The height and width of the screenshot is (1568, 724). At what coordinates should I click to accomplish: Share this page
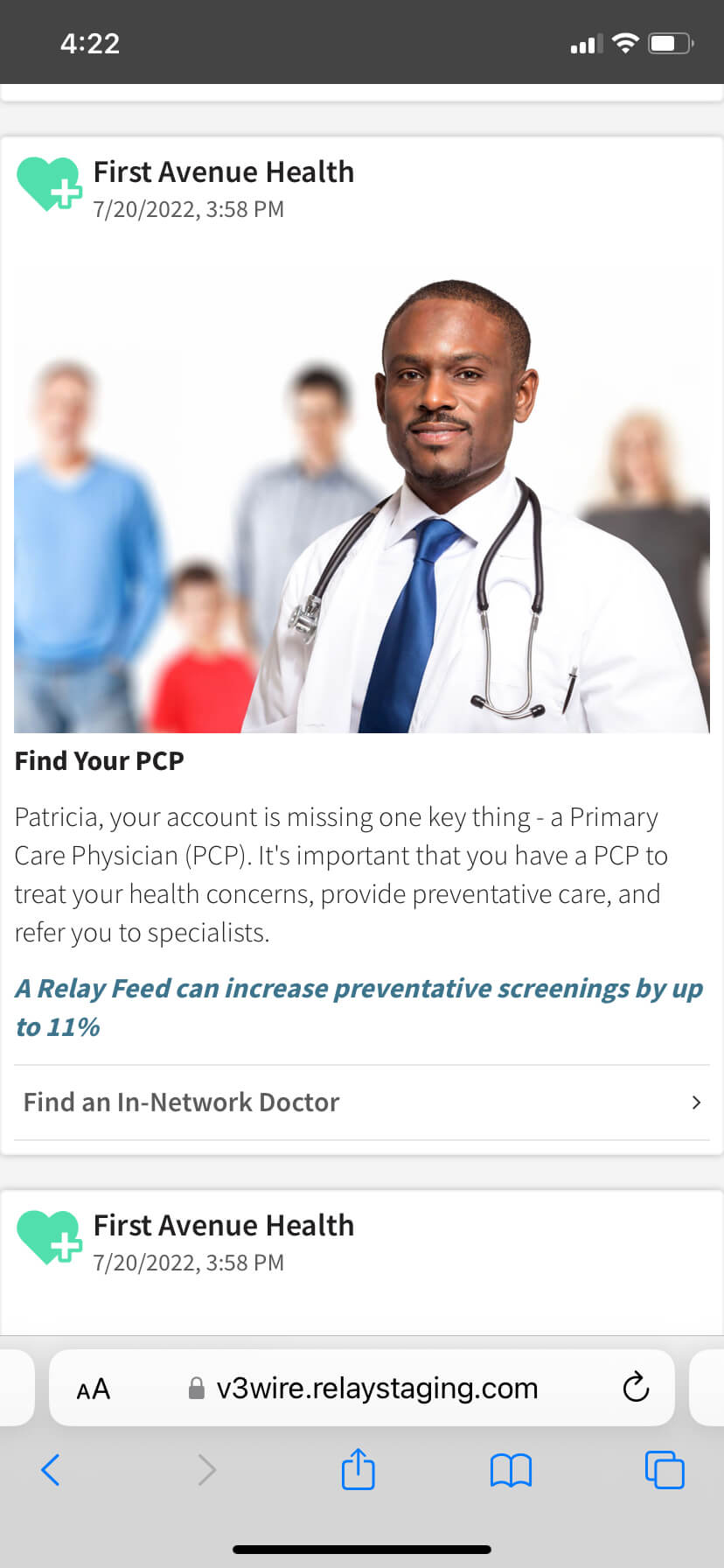(358, 1469)
